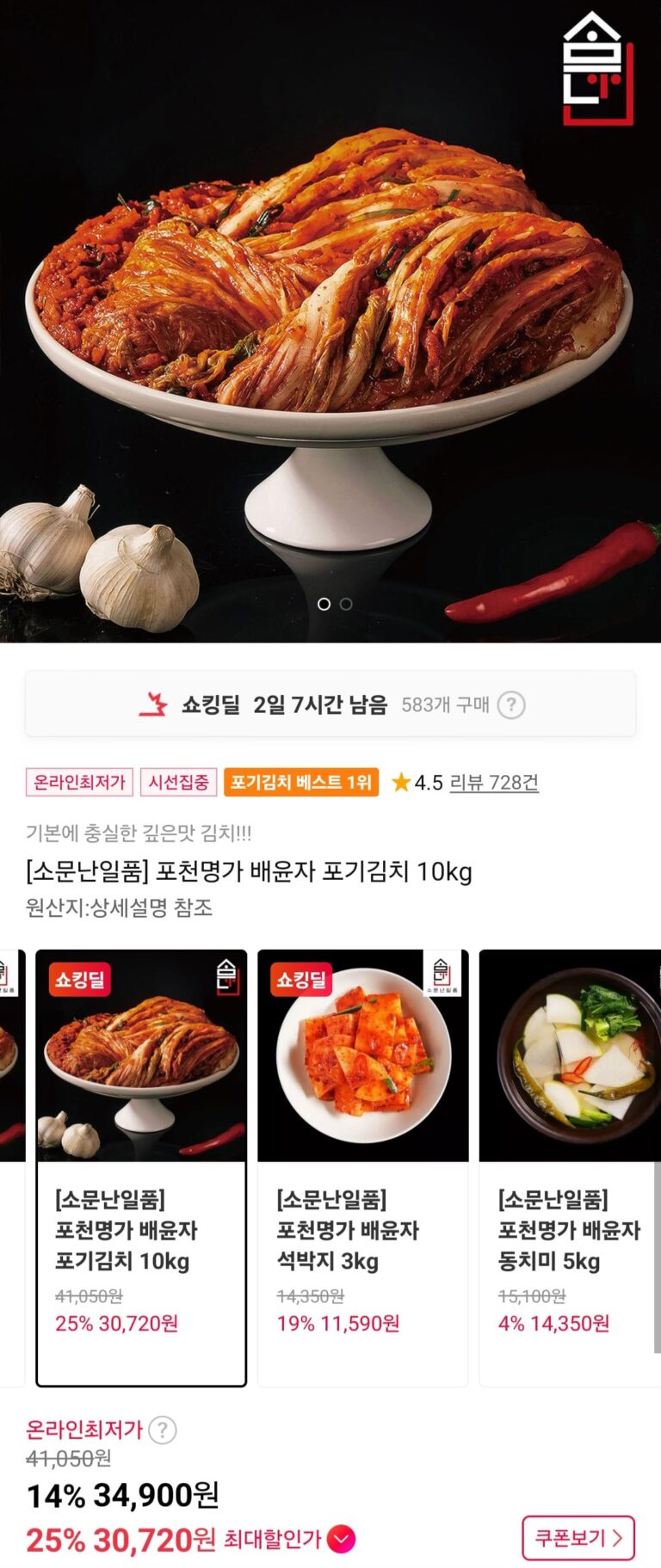Tap the 포기김치 베스트 1위 badge

(x=301, y=783)
